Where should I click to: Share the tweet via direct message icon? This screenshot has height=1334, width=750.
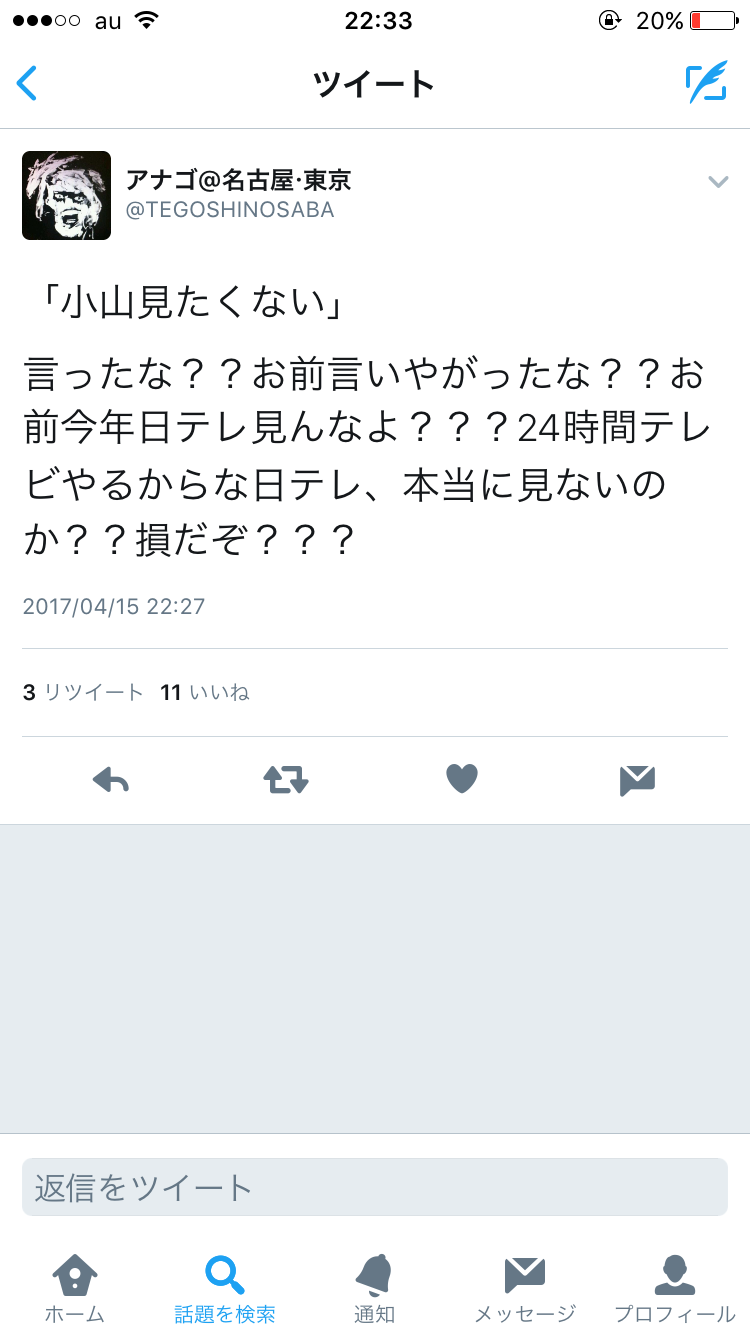click(637, 780)
